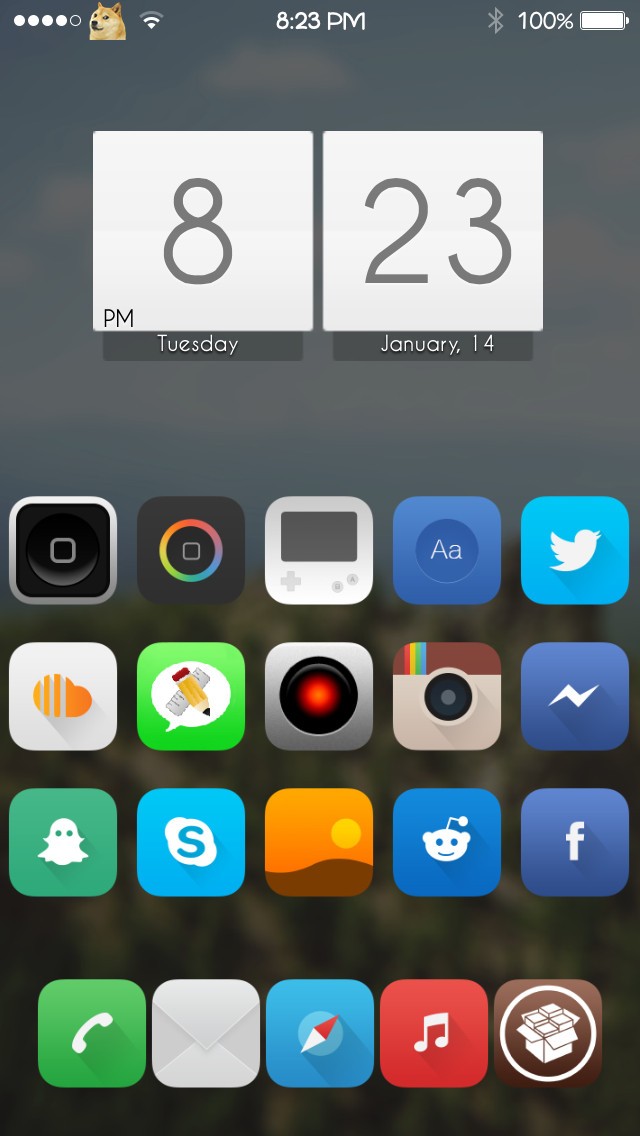
Task: Open the Snapchat ghost app
Action: click(x=63, y=843)
